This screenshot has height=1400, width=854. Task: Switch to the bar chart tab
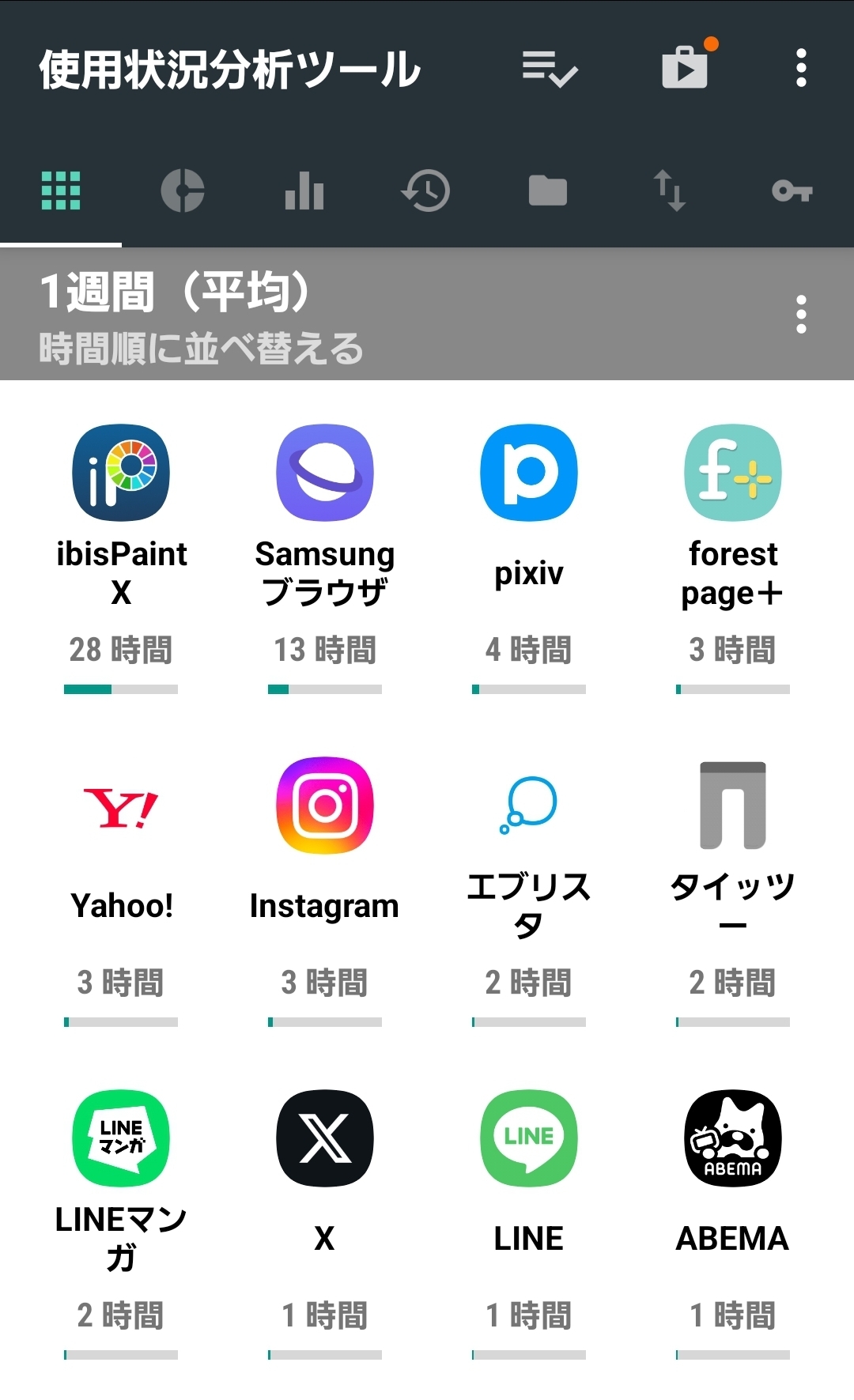[304, 191]
